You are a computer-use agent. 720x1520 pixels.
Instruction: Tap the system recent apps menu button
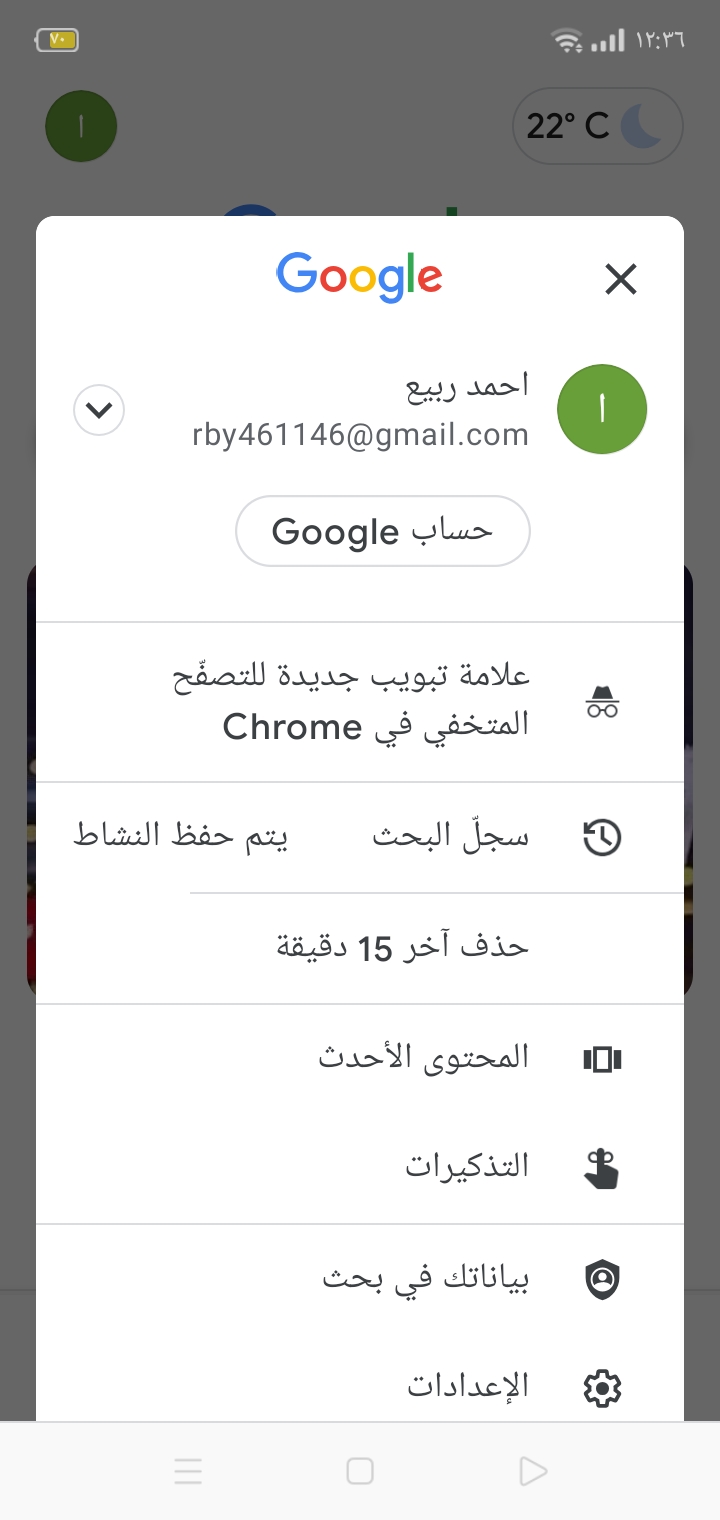tap(188, 1471)
